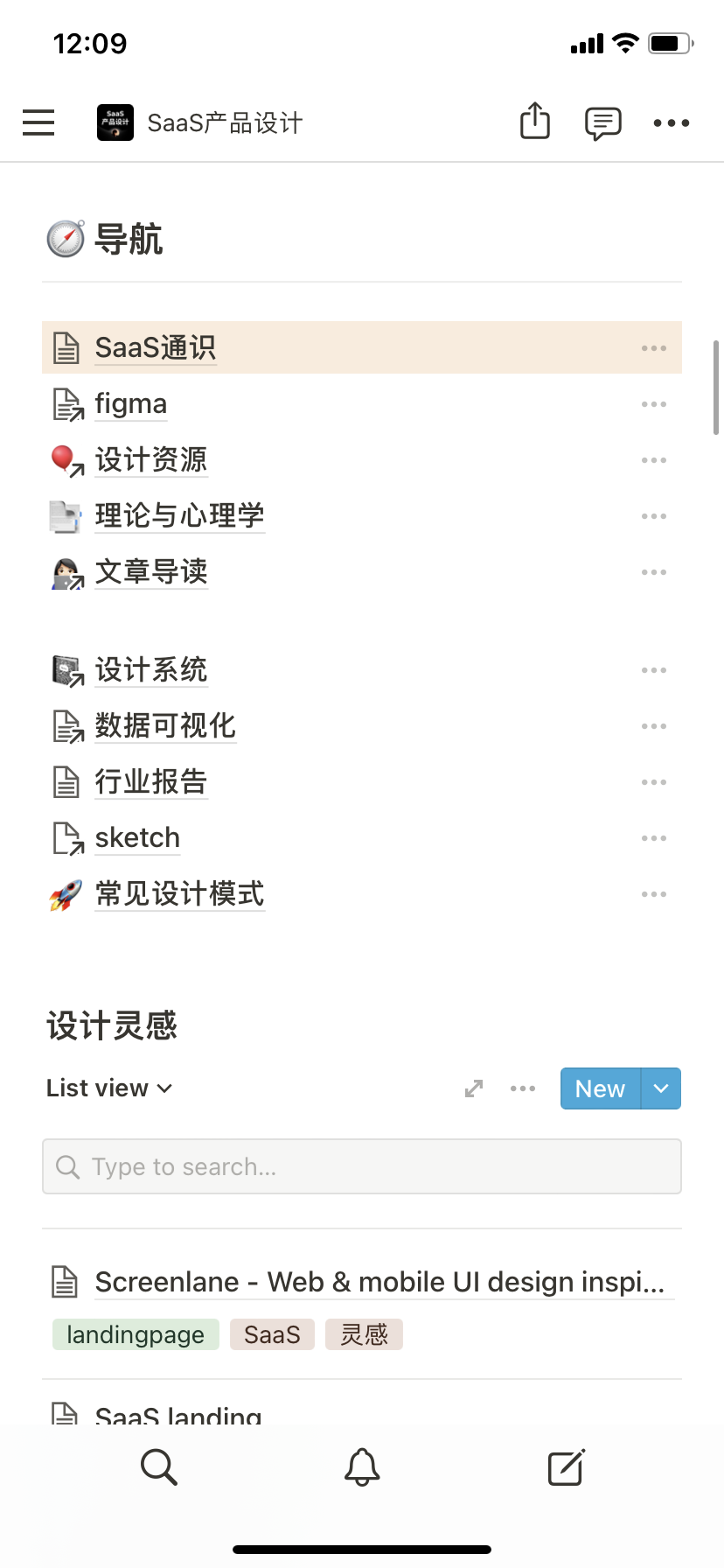724x1568 pixels.
Task: Open the Screenlane entry
Action: 380,1282
